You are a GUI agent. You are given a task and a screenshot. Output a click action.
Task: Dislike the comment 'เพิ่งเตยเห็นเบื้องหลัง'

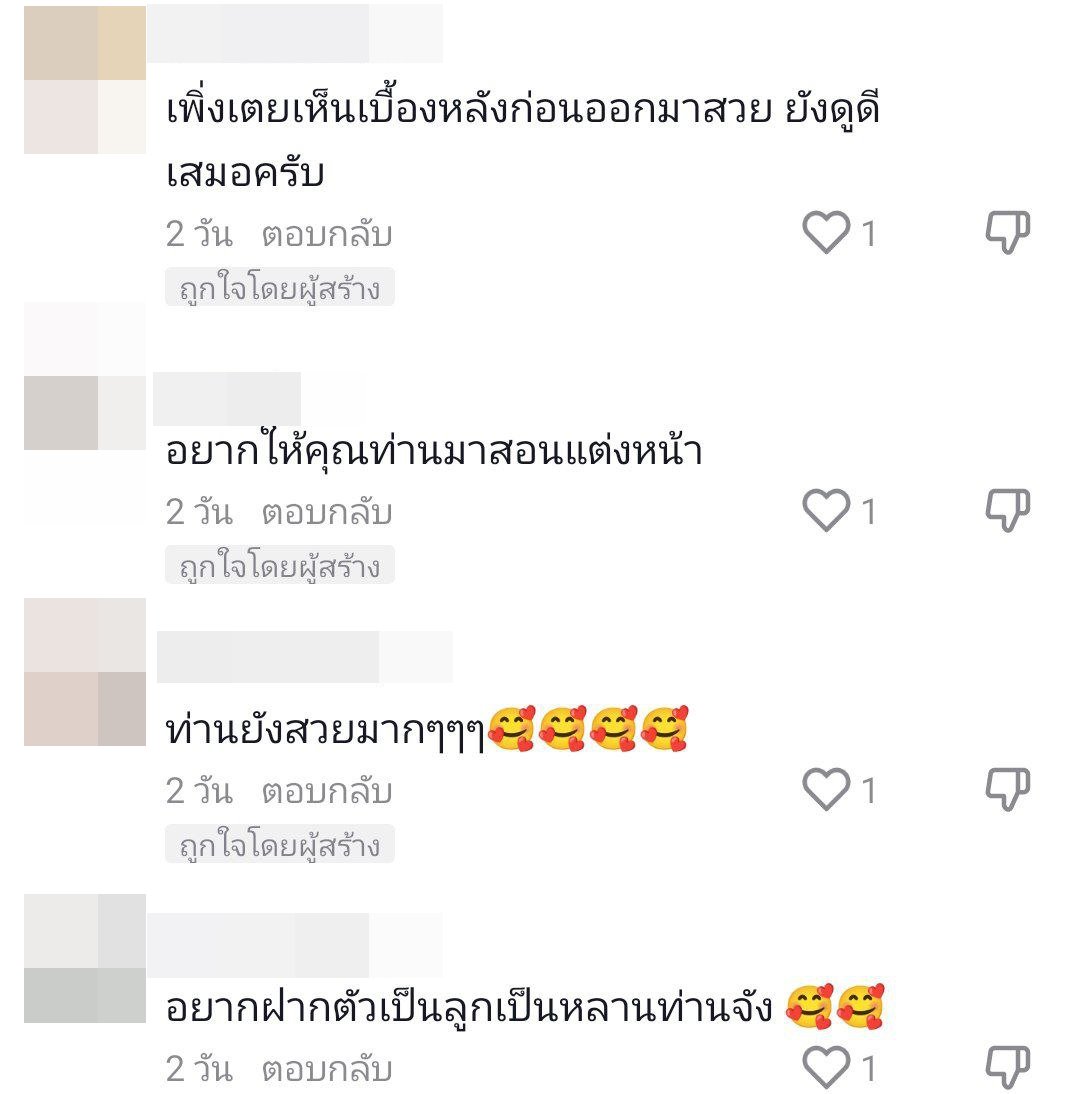(1007, 234)
